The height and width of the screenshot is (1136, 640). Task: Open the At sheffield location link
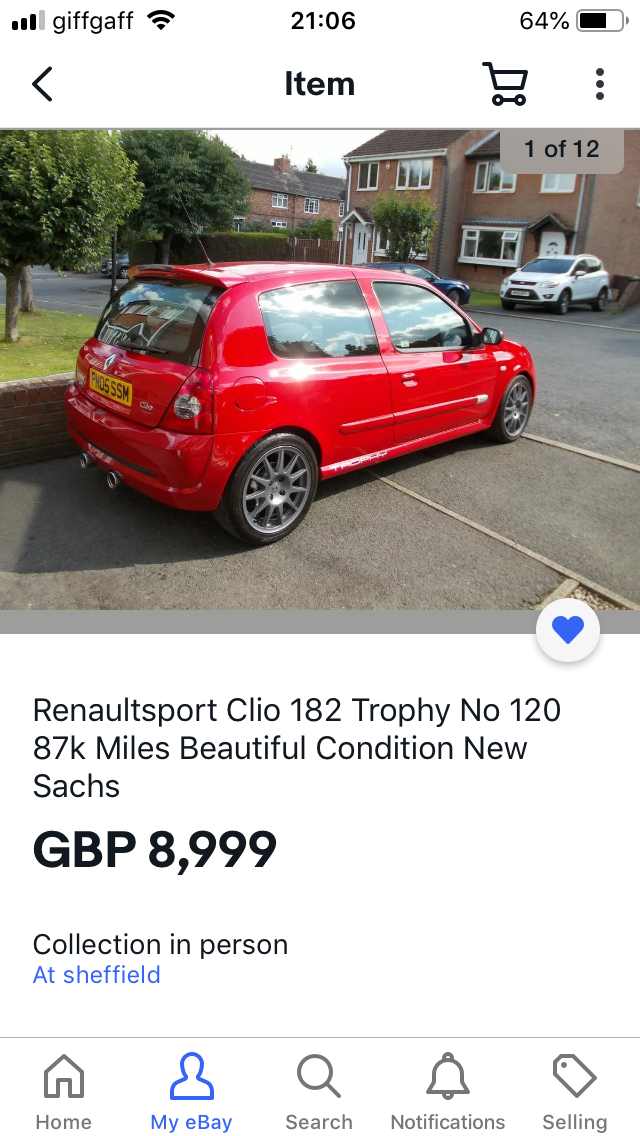pos(97,975)
